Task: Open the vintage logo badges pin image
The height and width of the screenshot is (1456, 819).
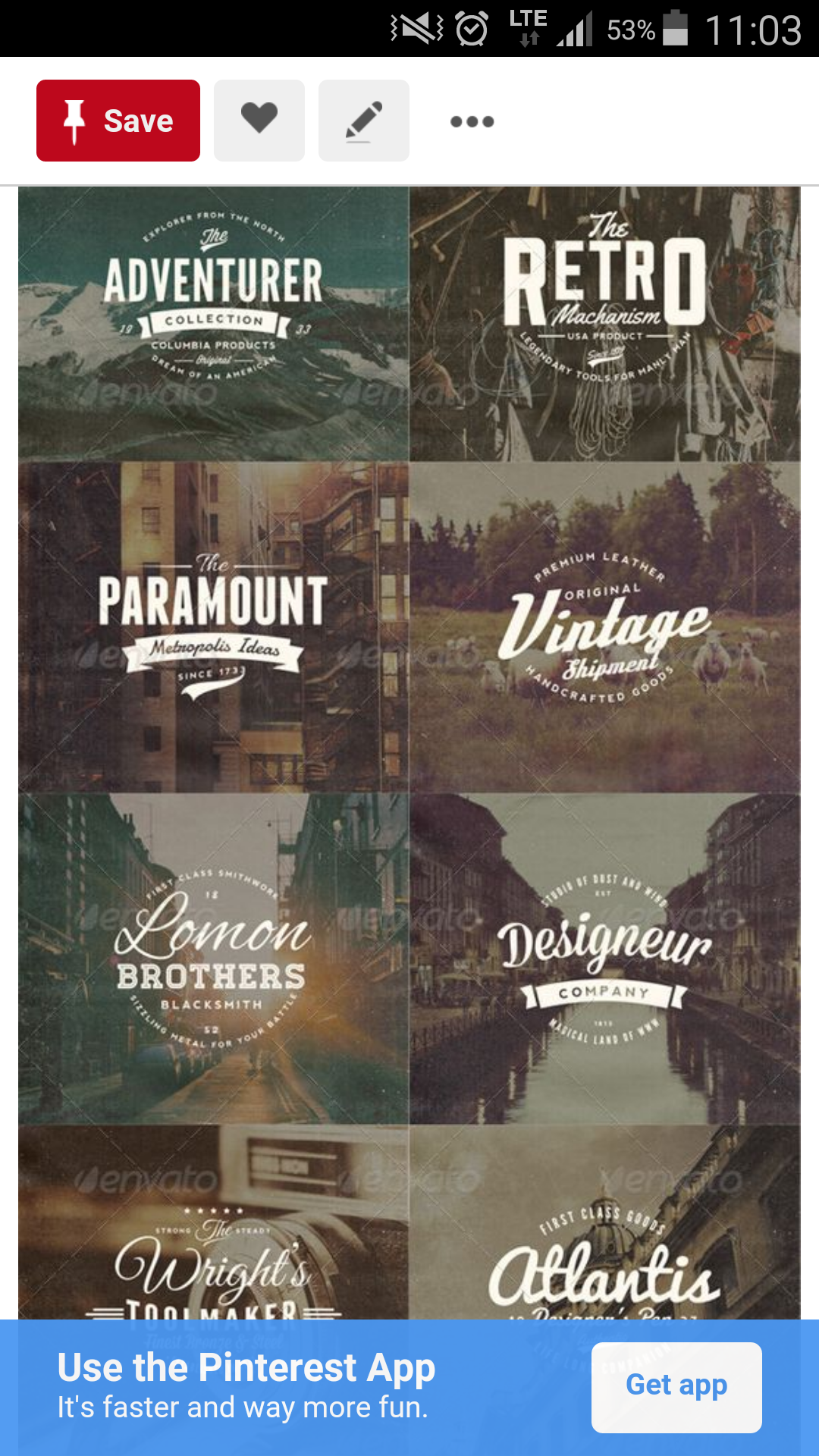Action: coord(409,751)
